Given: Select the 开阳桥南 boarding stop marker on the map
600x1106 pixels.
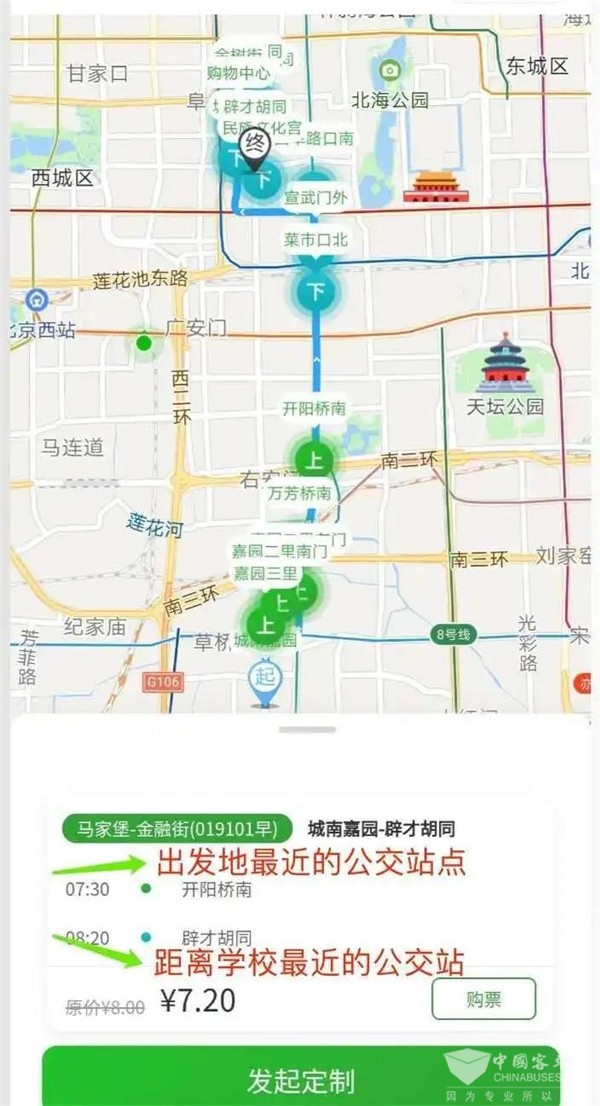Looking at the screenshot, I should coord(315,460).
